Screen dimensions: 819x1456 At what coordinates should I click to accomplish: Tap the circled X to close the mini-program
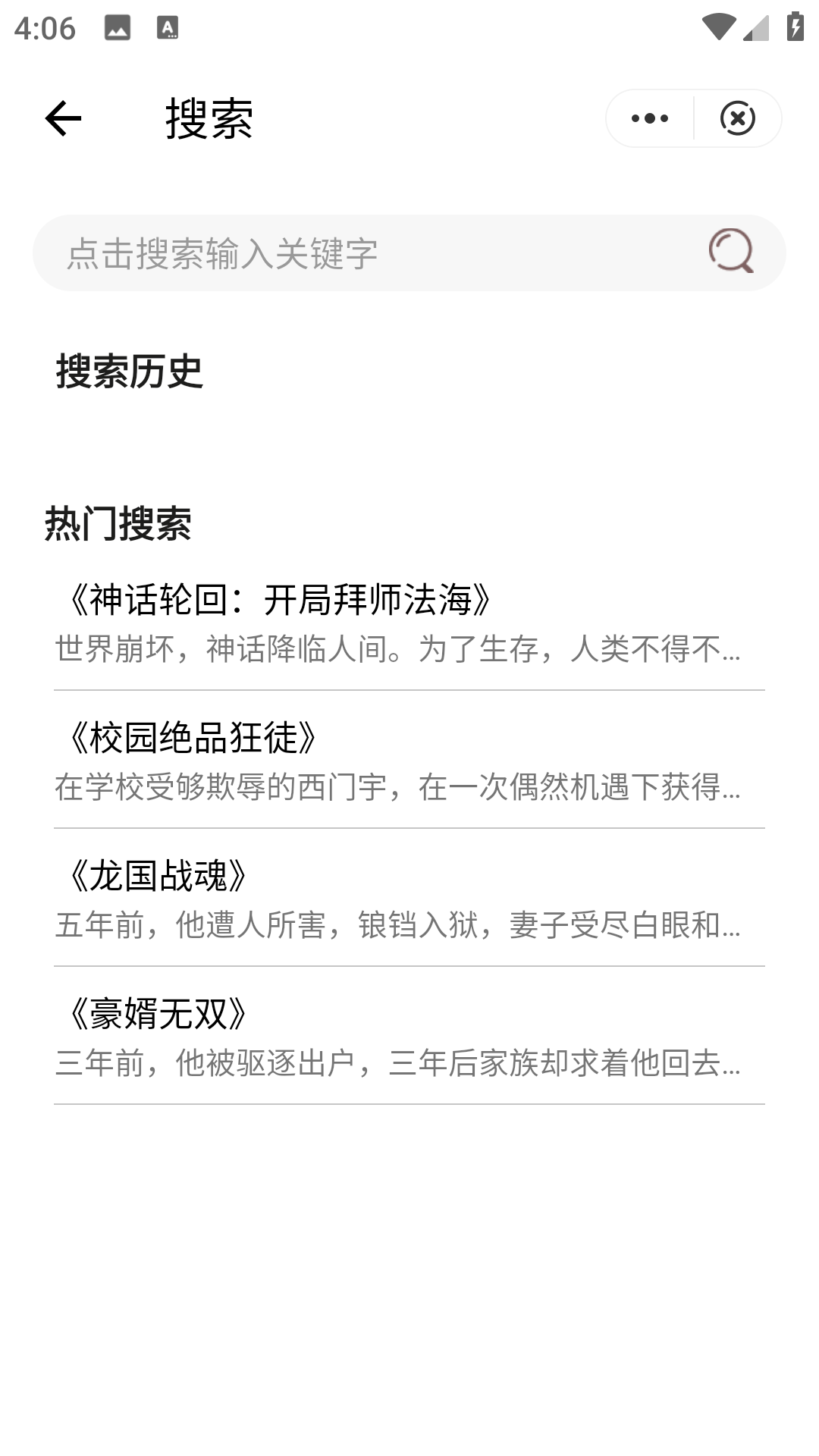coord(739,118)
